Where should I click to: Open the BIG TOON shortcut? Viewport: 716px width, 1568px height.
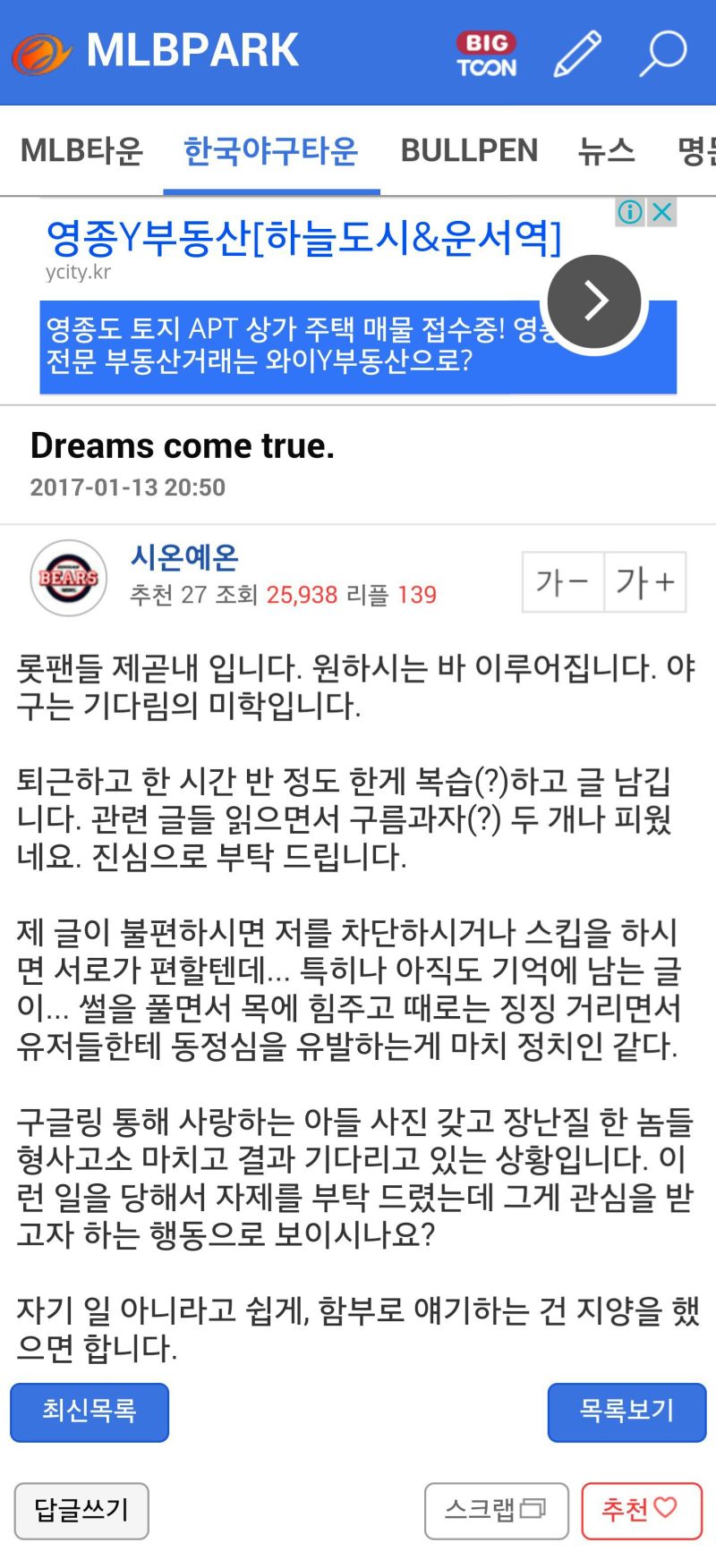point(487,54)
